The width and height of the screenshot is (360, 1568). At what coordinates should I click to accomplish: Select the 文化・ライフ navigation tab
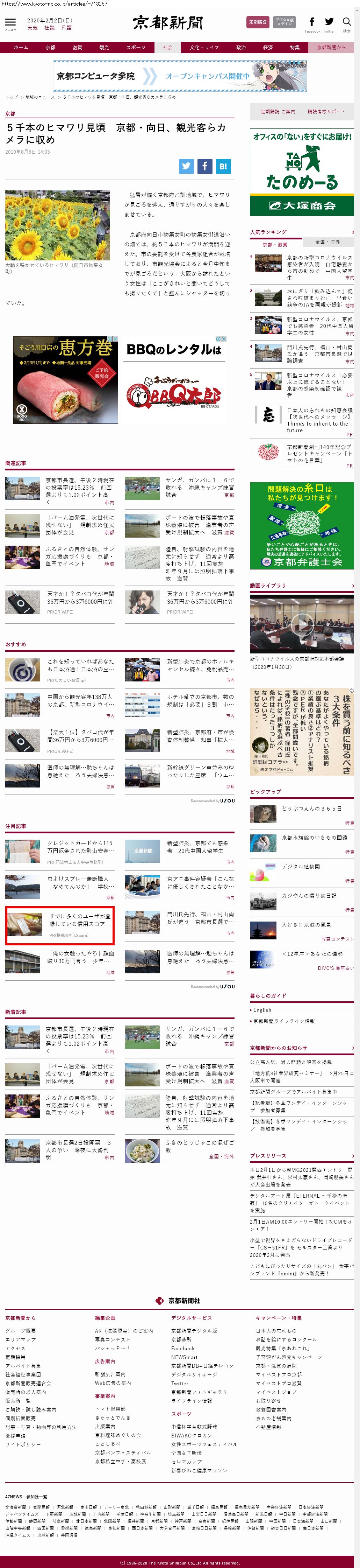pos(204,48)
